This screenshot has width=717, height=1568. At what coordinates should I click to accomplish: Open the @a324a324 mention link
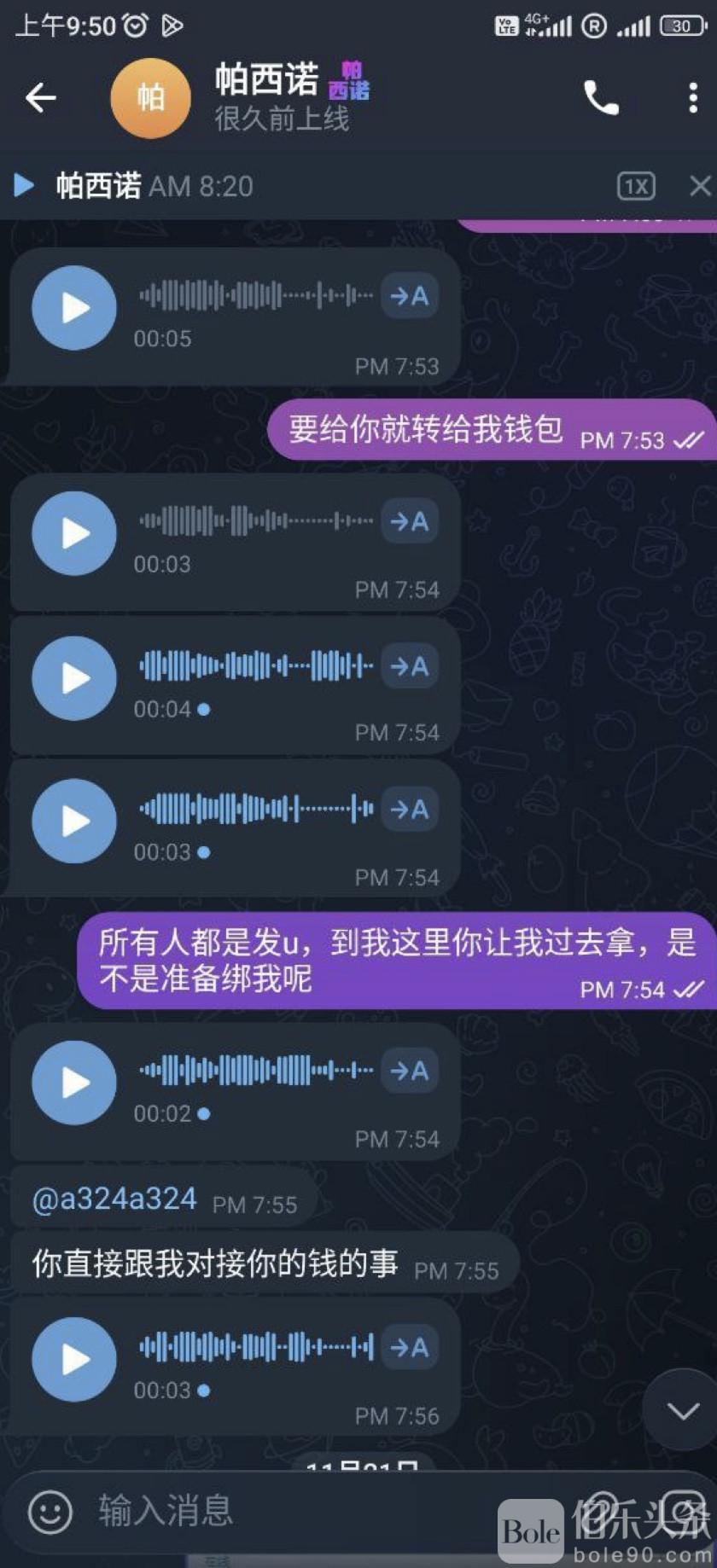114,1199
